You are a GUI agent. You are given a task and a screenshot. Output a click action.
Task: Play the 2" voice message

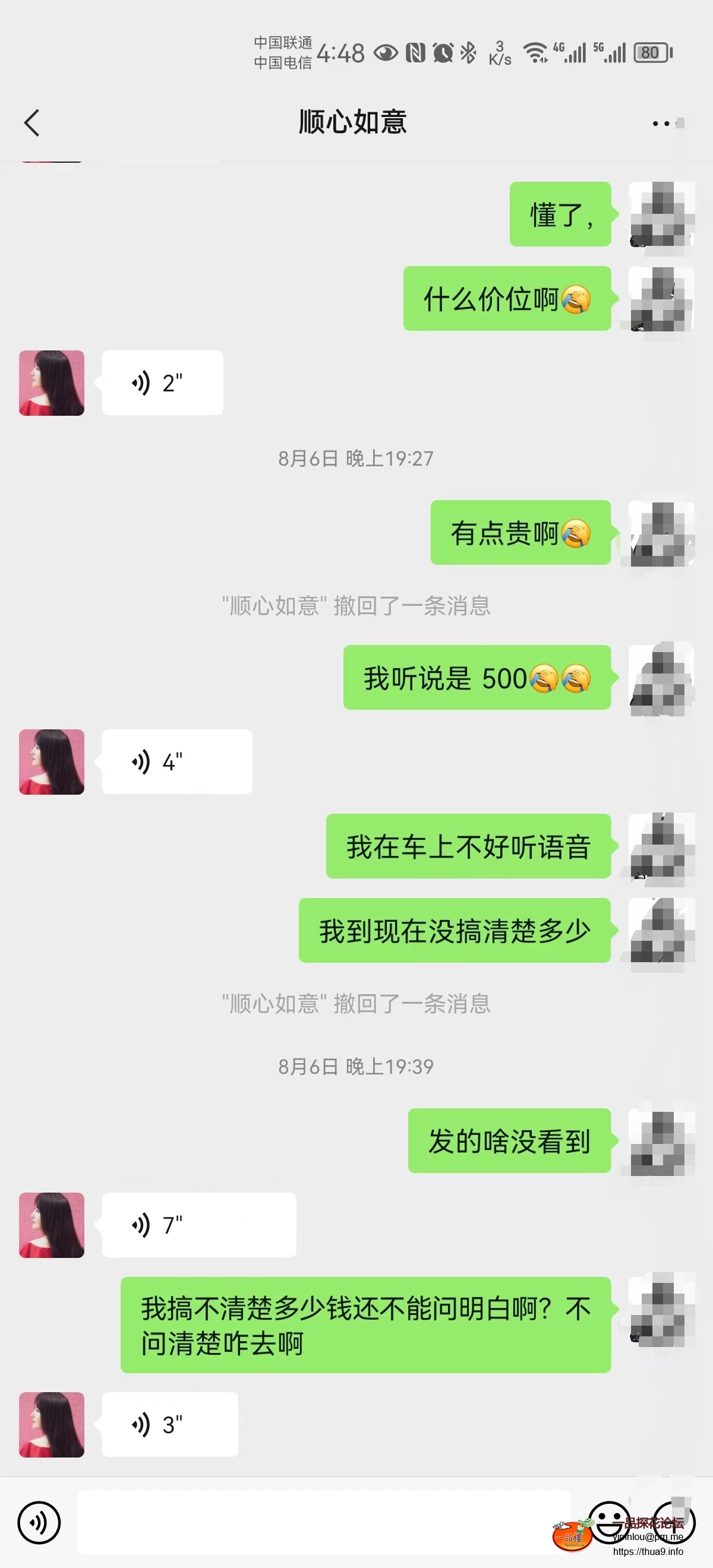point(162,383)
